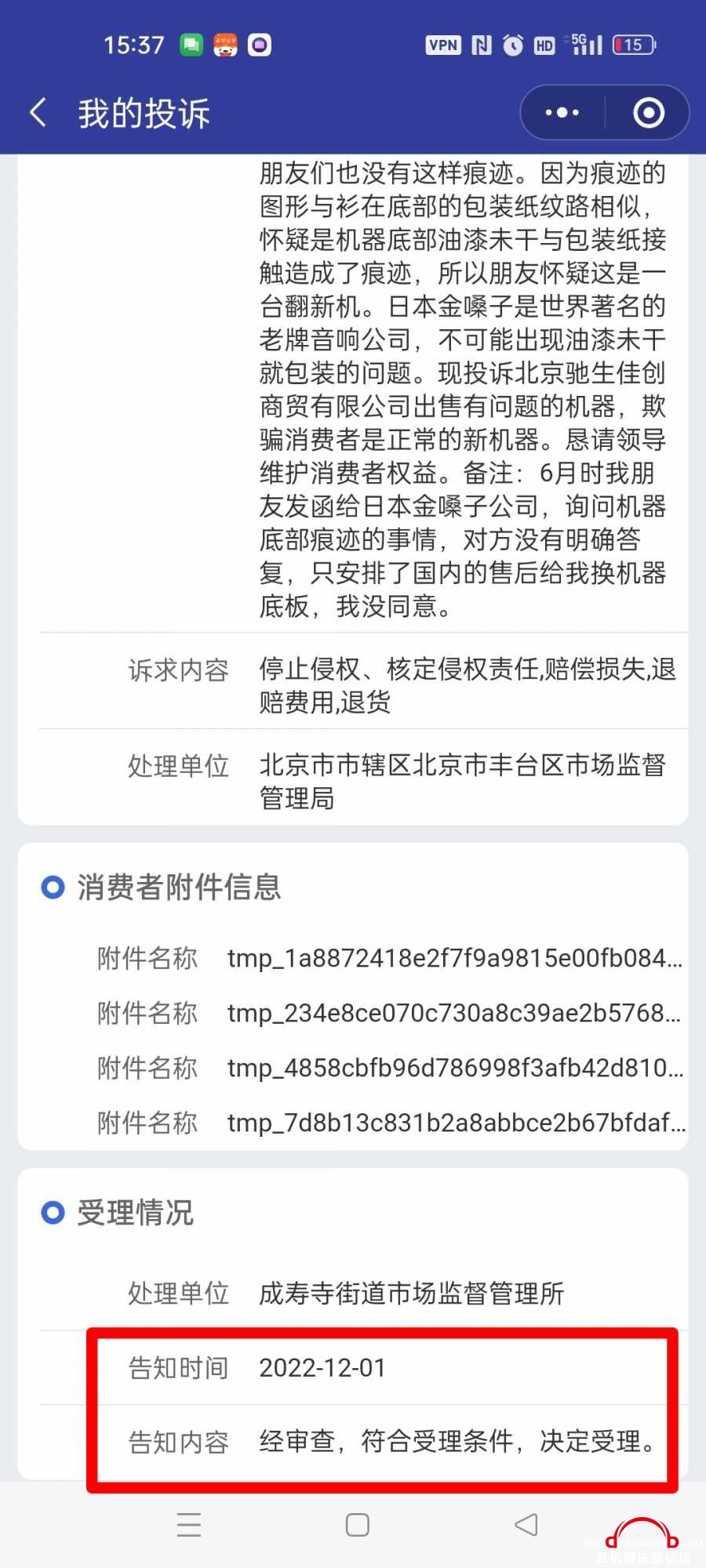This screenshot has height=1568, width=706.
Task: Open the mini program more-options menu
Action: [x=562, y=113]
